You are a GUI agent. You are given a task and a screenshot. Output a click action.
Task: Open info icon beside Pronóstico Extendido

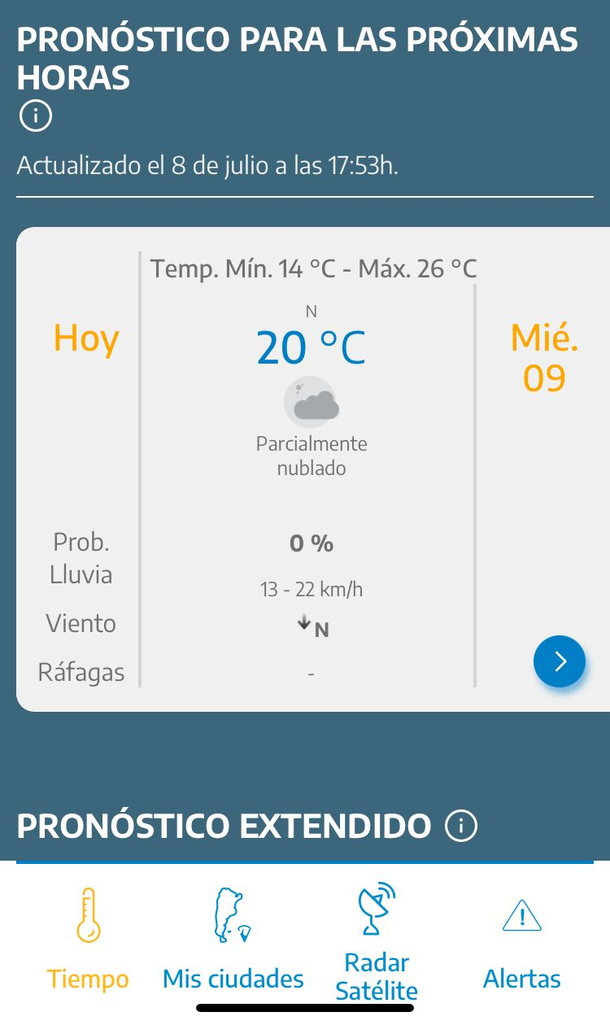click(461, 826)
